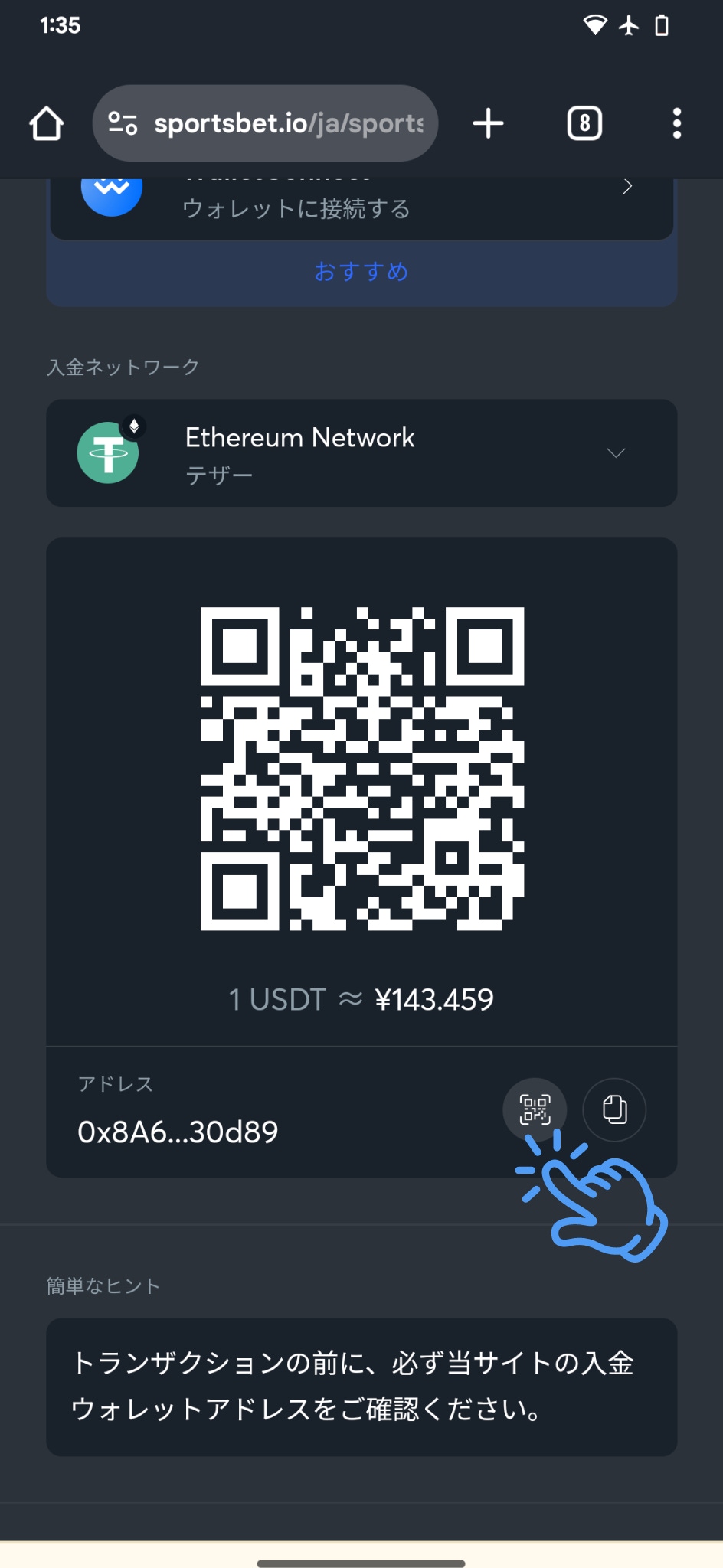Select the ウォレットに接続する connect wallet option

(296, 207)
